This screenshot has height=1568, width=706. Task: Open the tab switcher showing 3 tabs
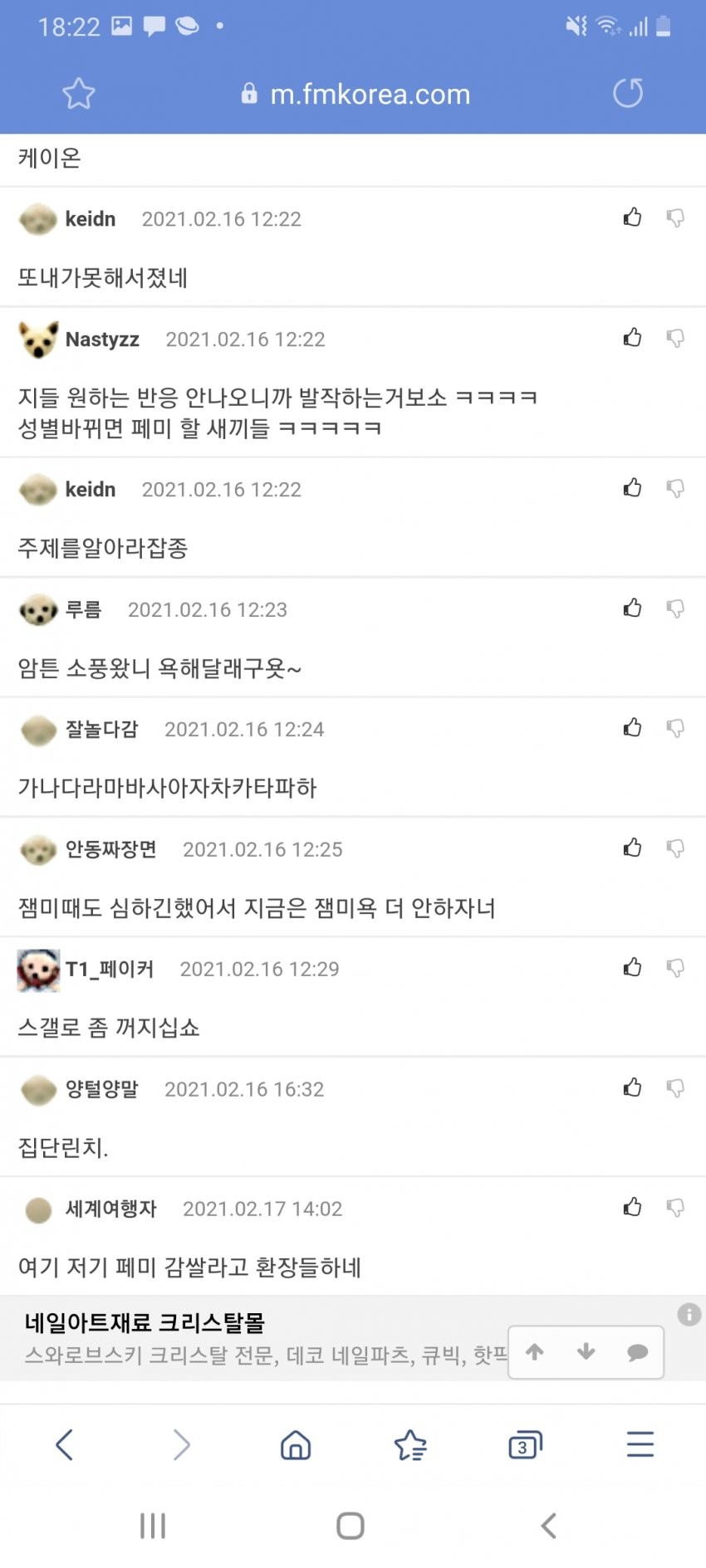(524, 1445)
